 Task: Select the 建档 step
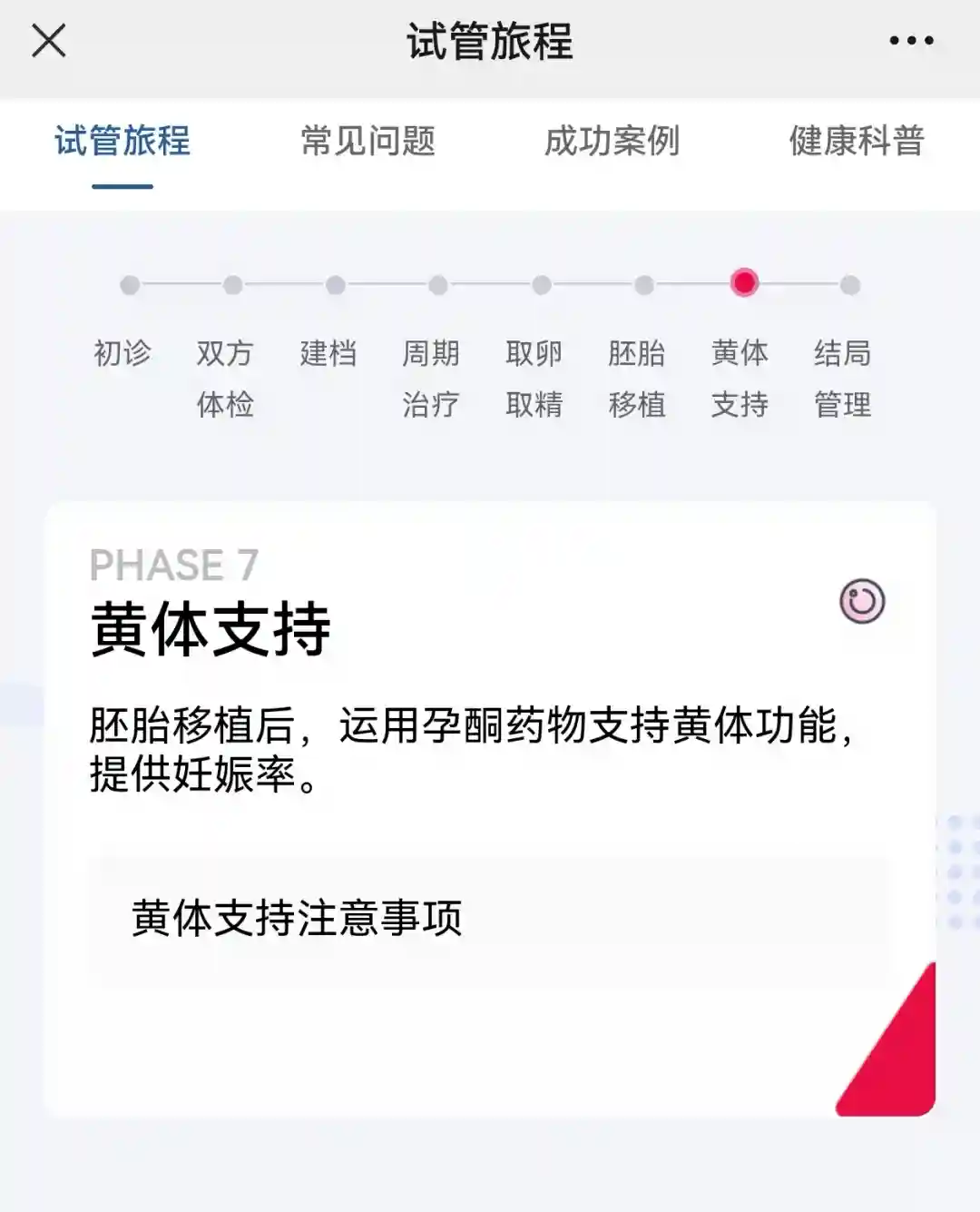[328, 352]
